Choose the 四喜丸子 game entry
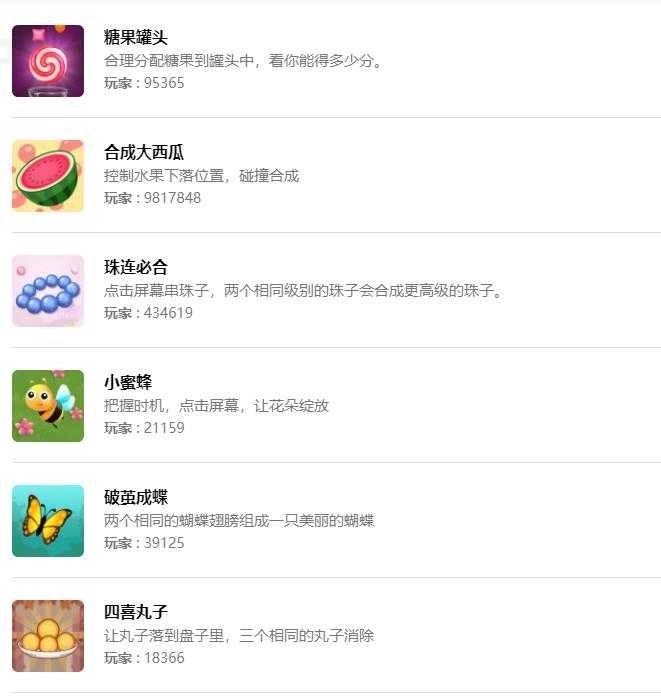The image size is (661, 696). coord(136,613)
